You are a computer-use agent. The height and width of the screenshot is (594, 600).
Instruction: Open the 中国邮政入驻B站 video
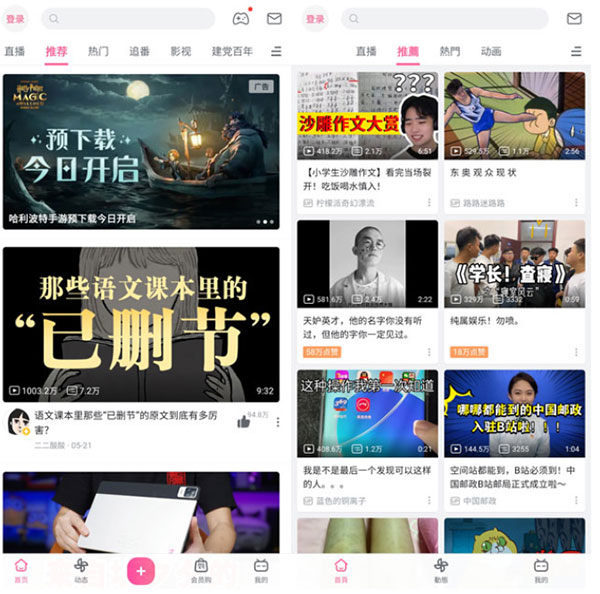[x=514, y=413]
